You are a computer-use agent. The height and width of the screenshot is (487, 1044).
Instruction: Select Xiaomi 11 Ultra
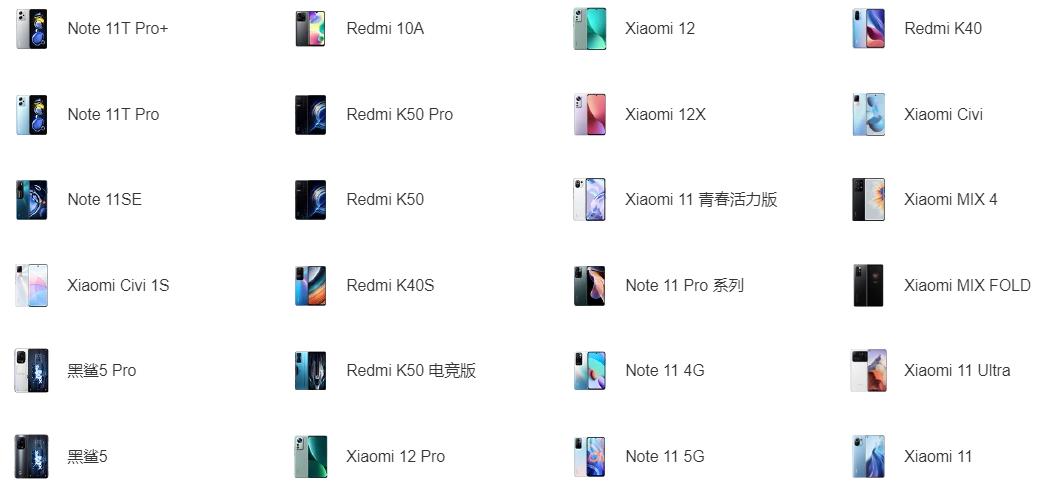[x=956, y=371]
